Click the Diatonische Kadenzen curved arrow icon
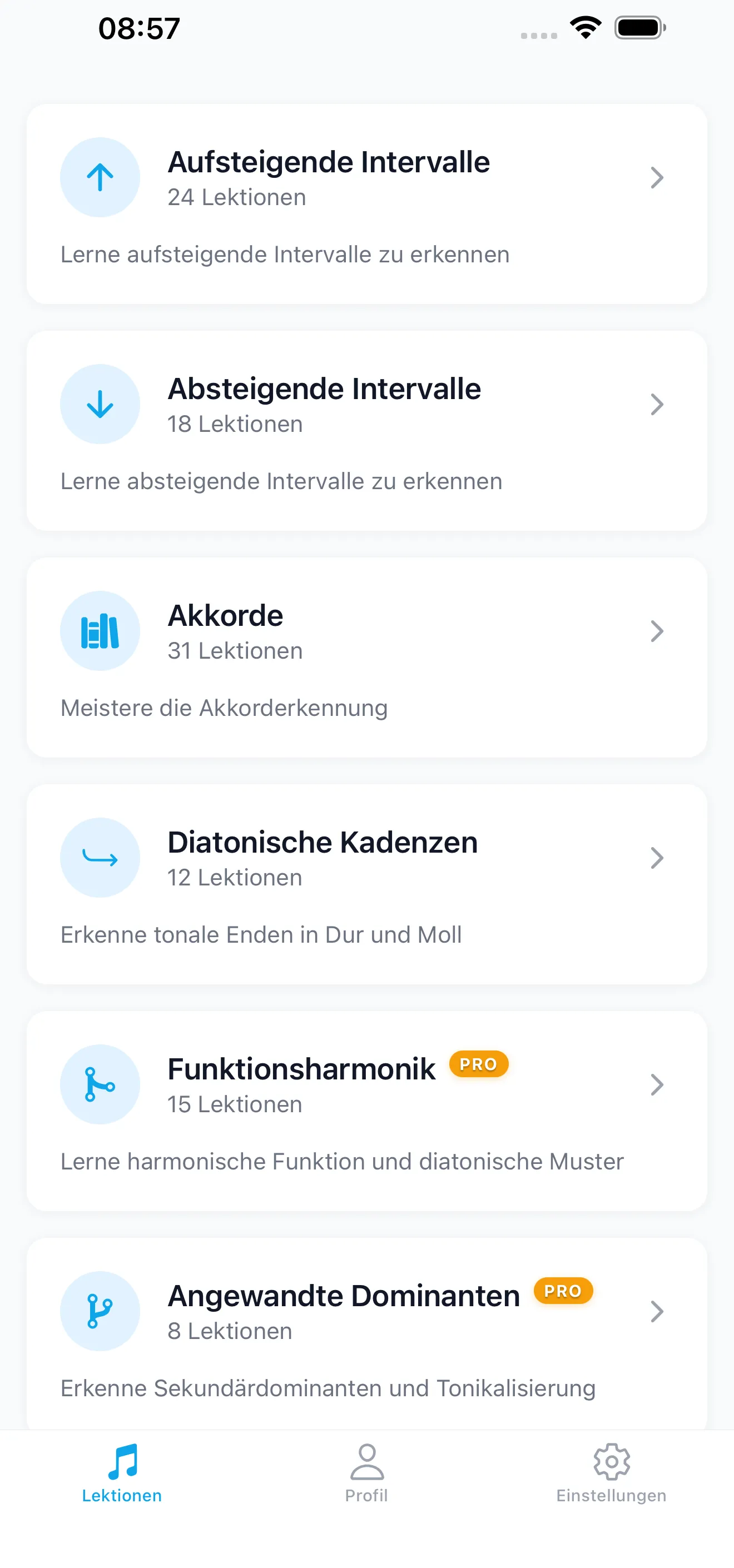Viewport: 734px width, 1568px height. click(x=100, y=857)
